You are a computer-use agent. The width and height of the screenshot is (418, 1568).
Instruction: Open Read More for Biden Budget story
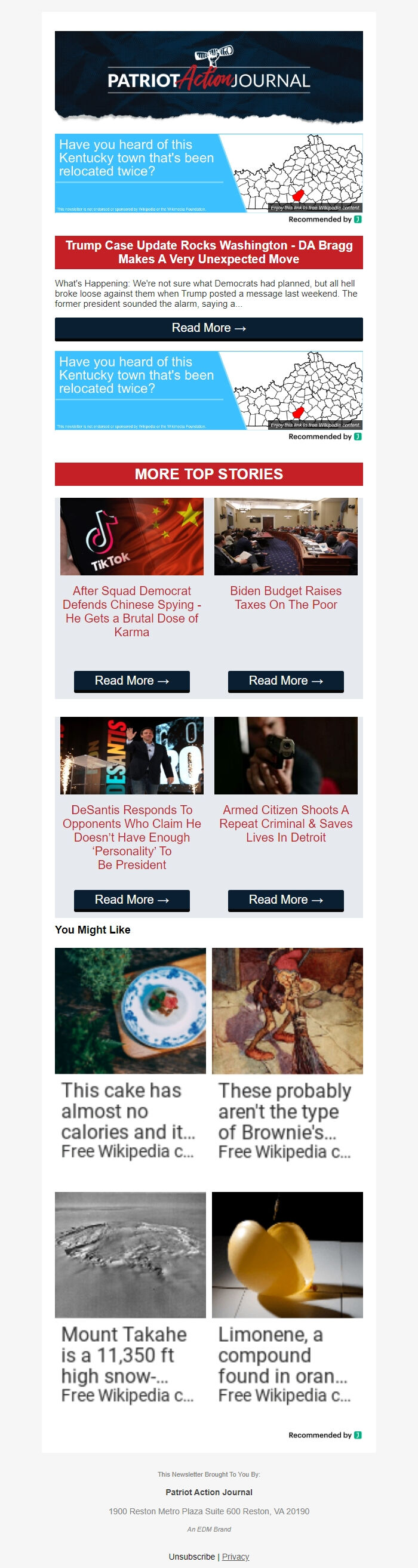click(x=286, y=680)
